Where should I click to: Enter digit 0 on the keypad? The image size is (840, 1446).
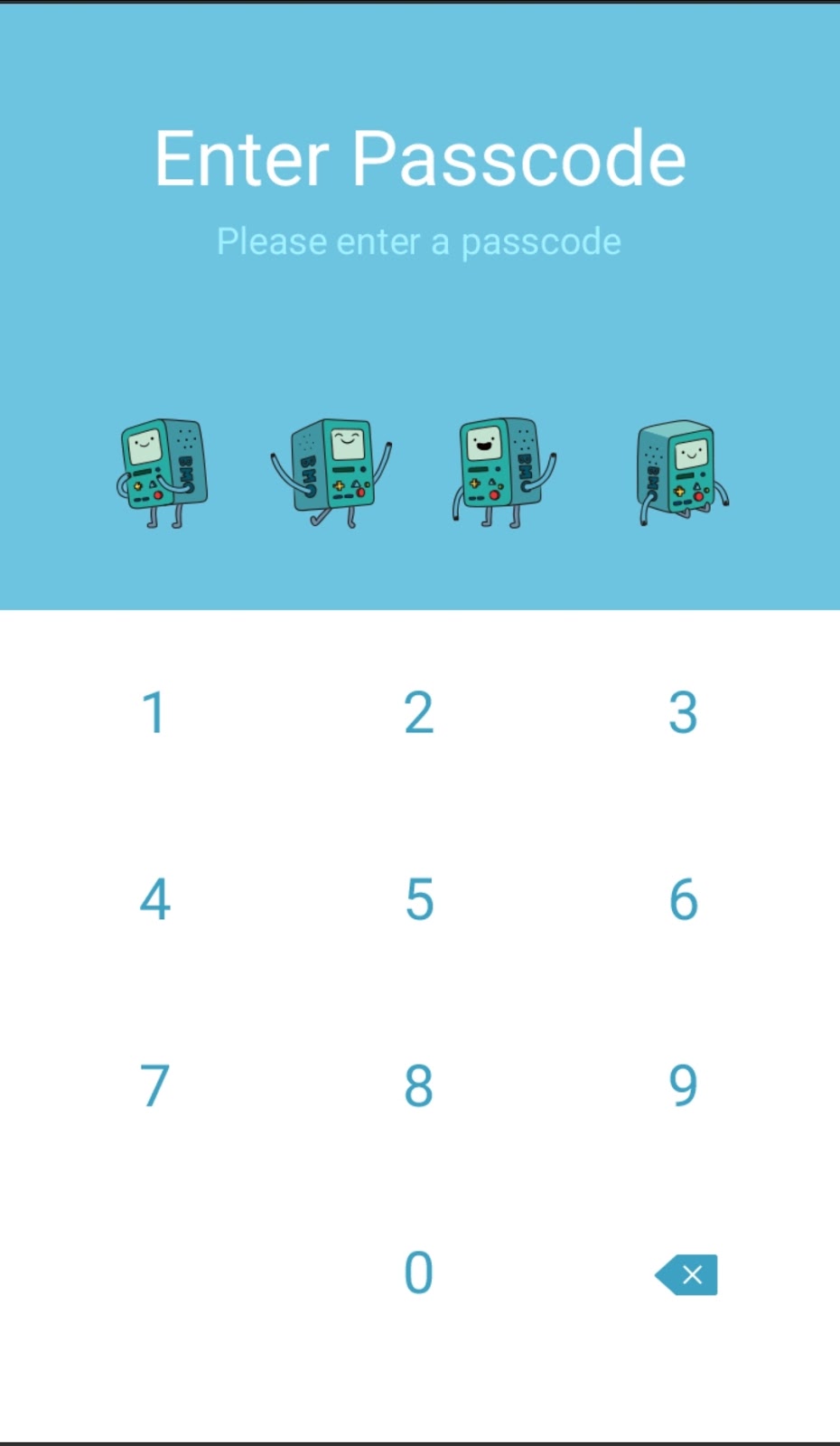pos(419,1272)
